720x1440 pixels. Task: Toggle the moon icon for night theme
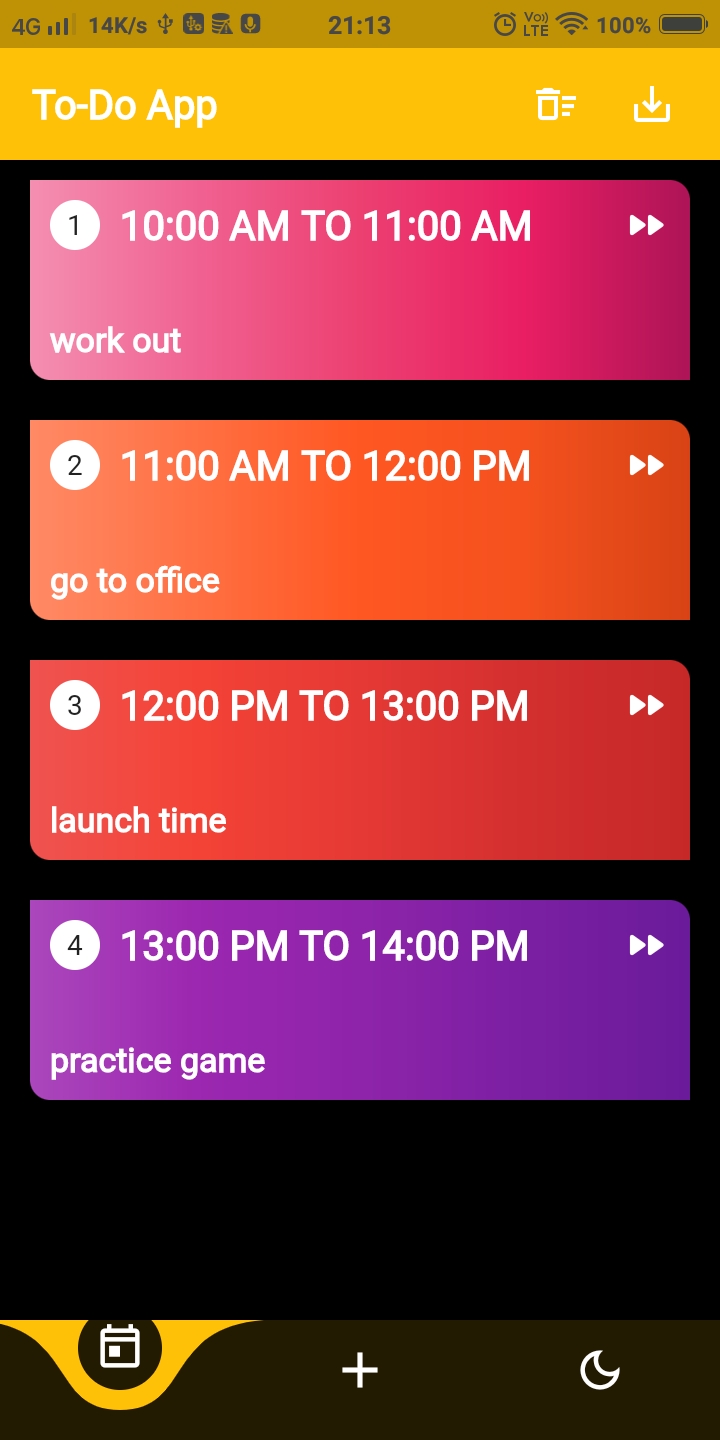coord(599,1370)
